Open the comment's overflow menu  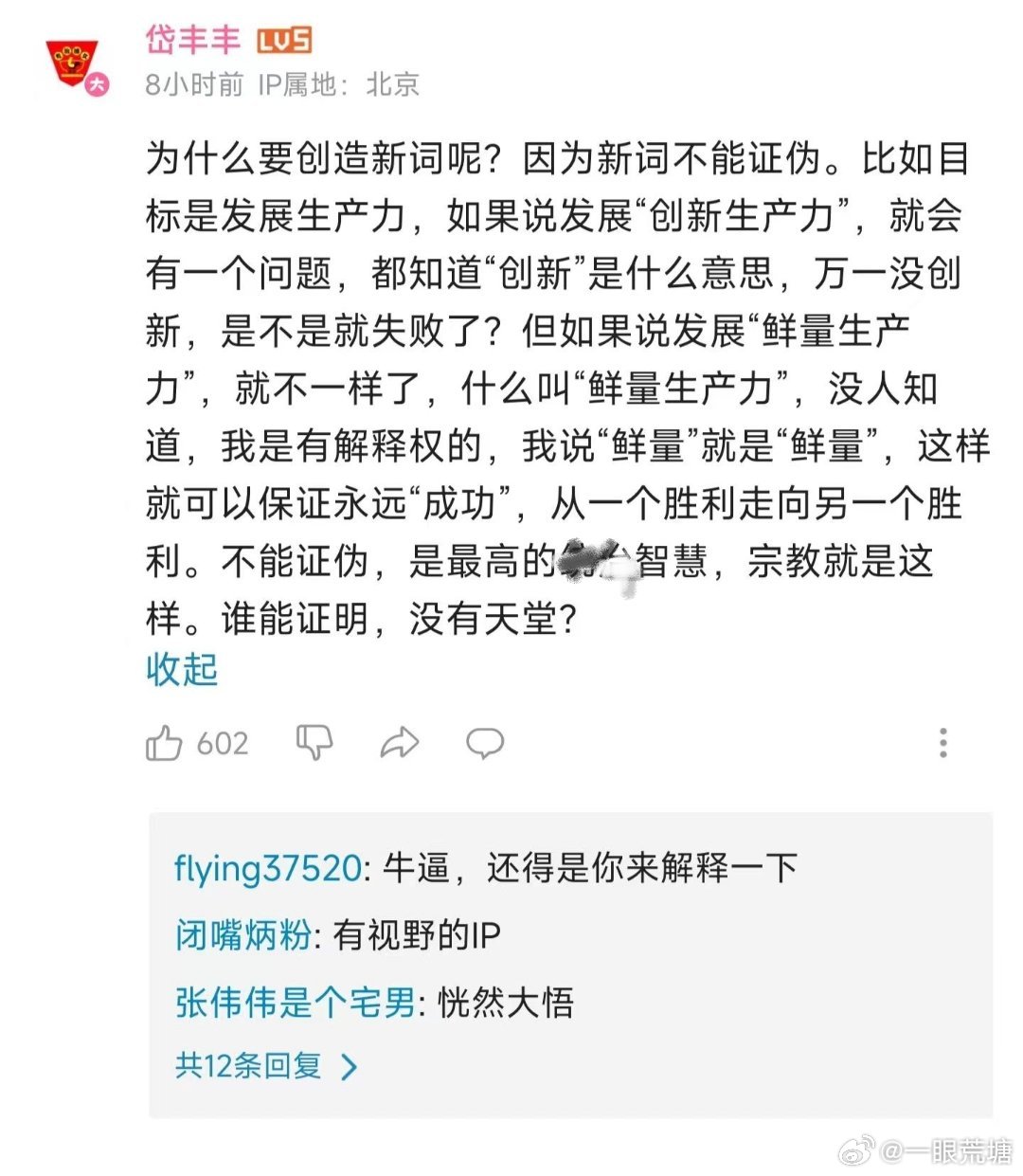942,744
